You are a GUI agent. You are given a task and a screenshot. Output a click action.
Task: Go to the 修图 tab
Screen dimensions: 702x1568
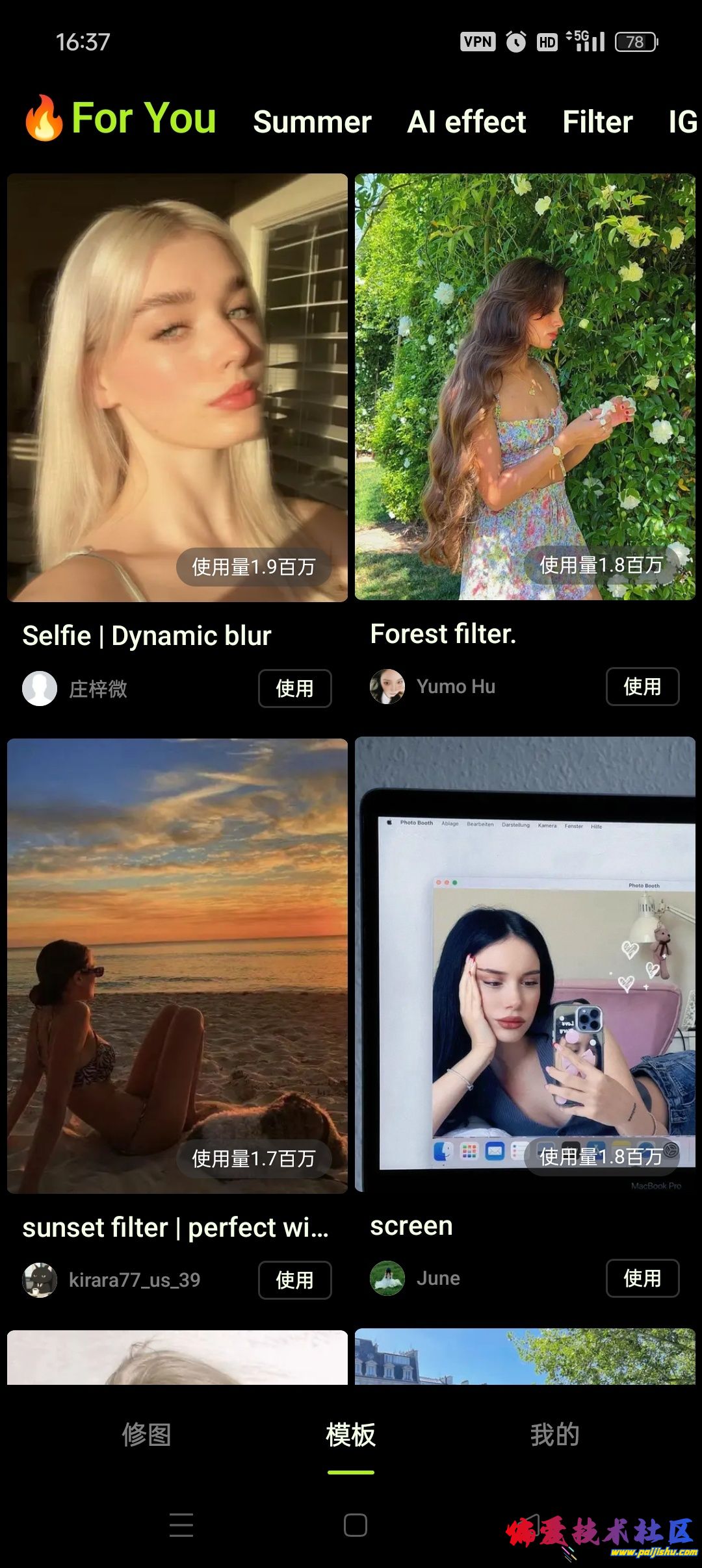pyautogui.click(x=146, y=1435)
